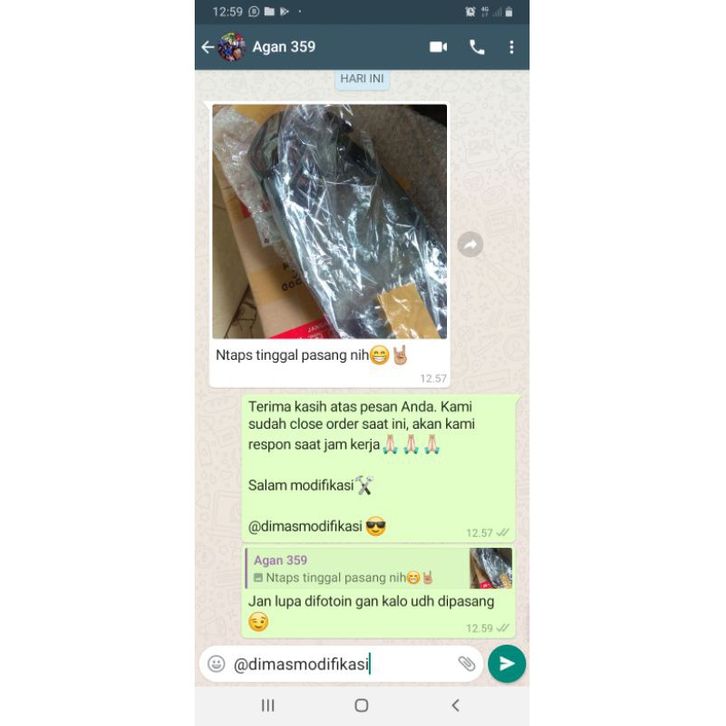Screen dimensions: 726x726
Task: Open recent apps from navigation bar
Action: [x=268, y=705]
